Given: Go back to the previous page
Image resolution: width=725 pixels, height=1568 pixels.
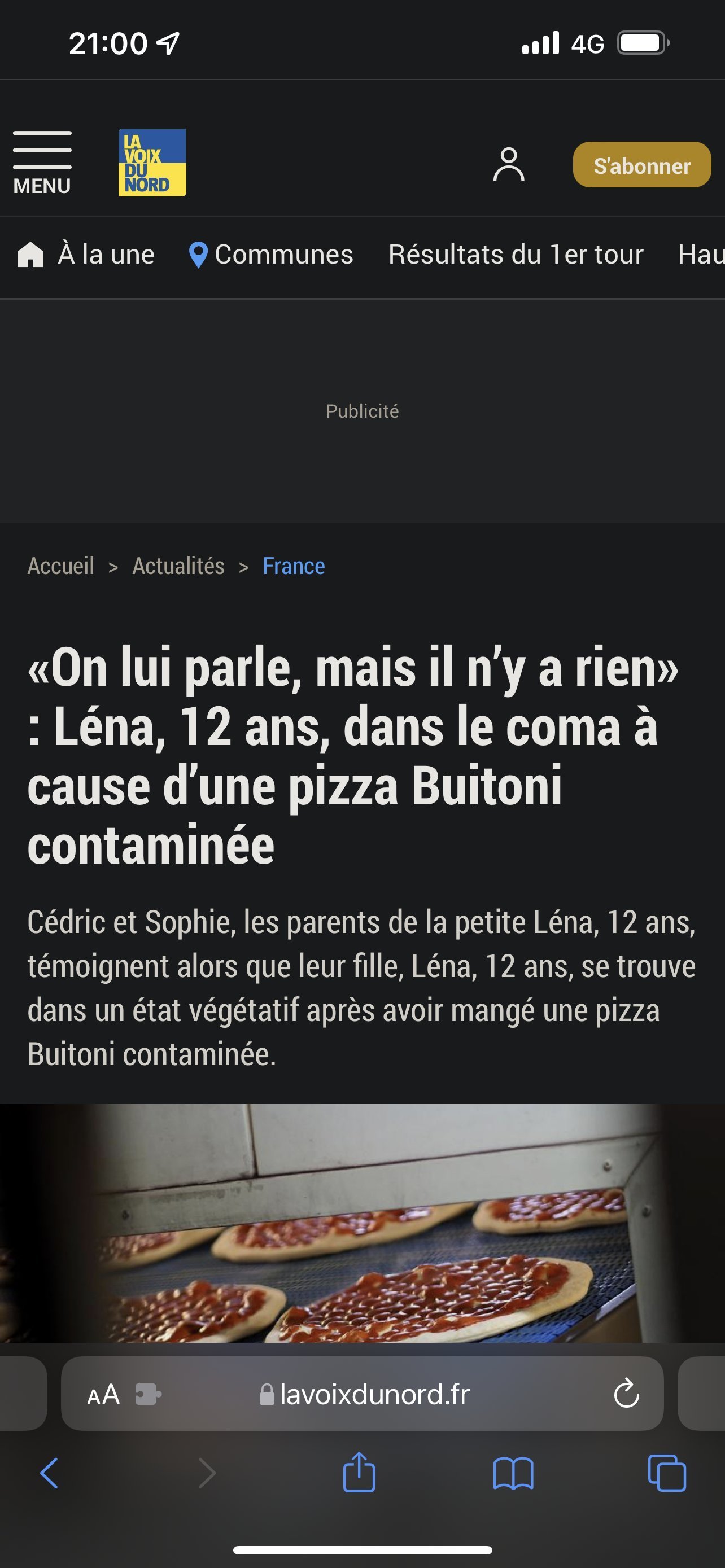Looking at the screenshot, I should pos(49,1474).
